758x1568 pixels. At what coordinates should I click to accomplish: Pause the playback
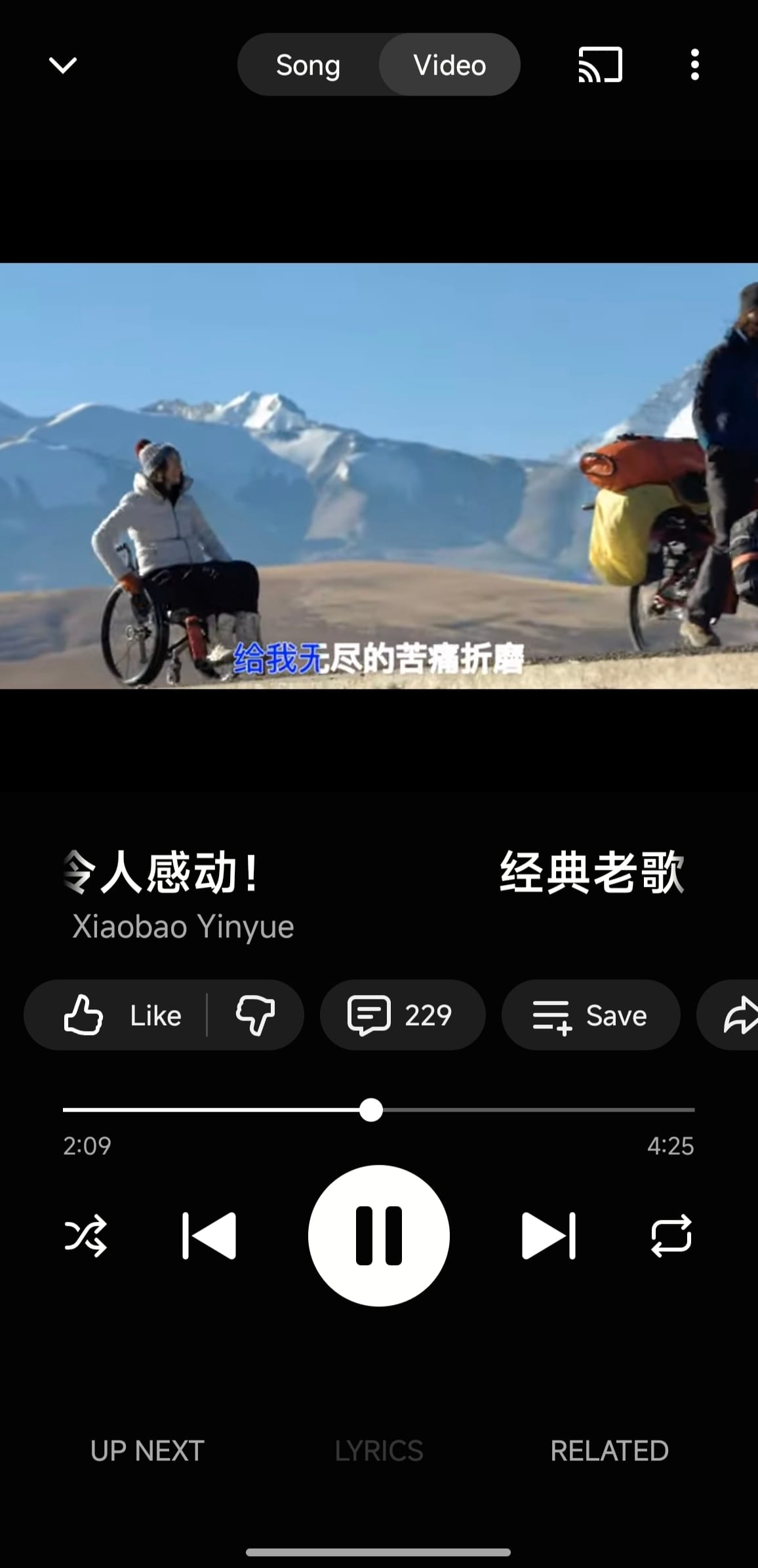tap(379, 1236)
